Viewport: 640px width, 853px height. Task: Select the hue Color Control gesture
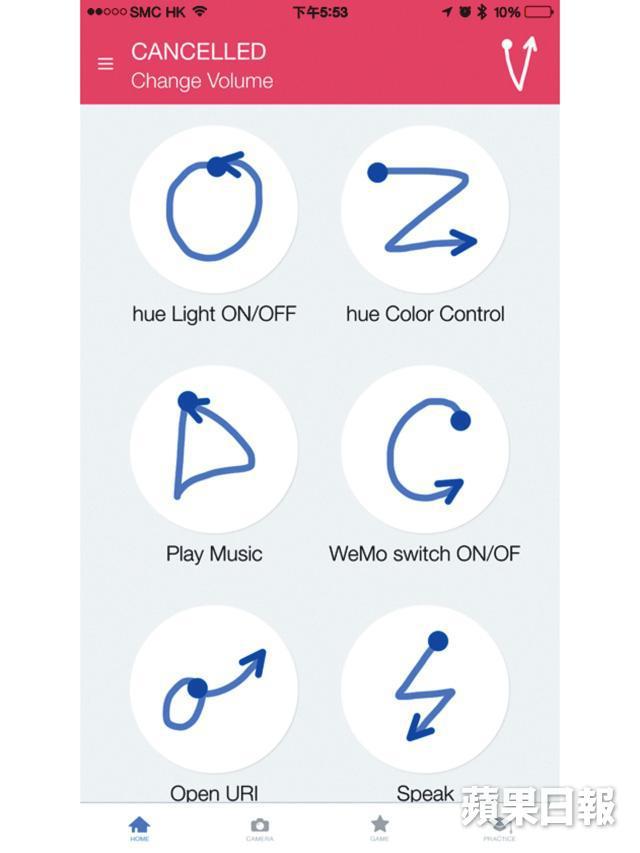(x=425, y=210)
